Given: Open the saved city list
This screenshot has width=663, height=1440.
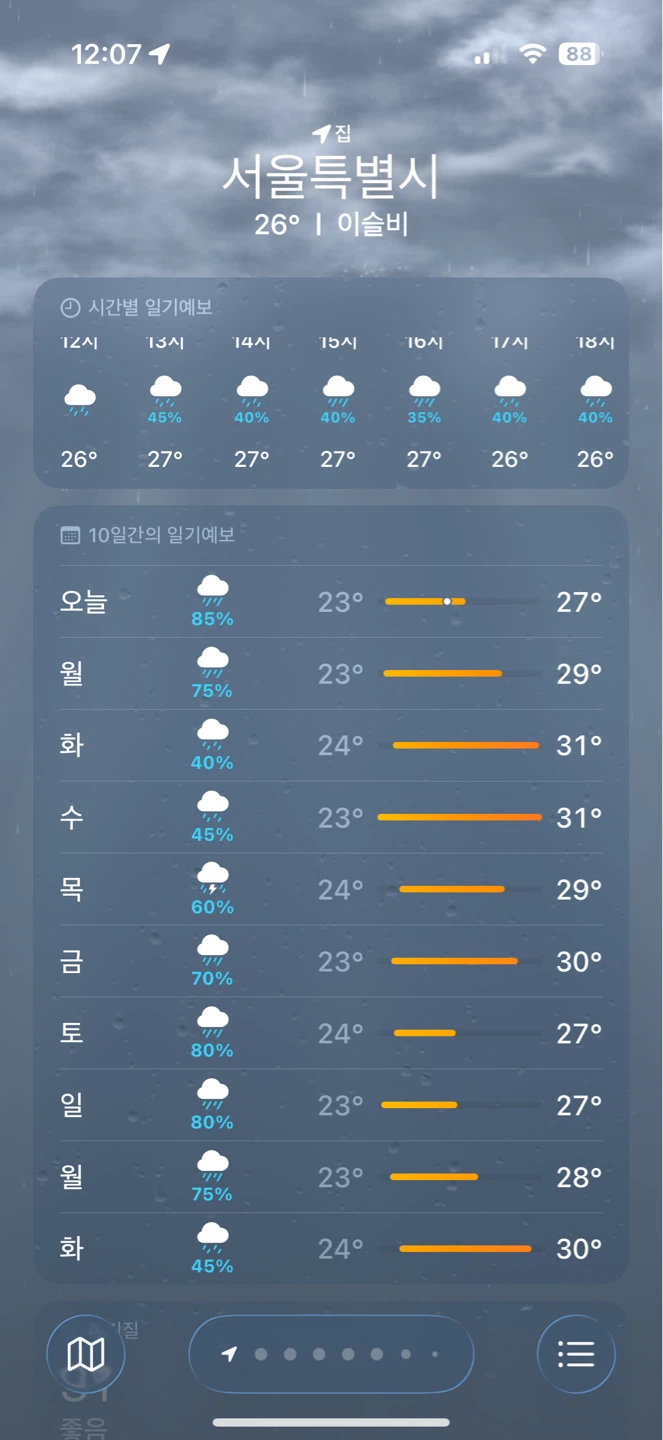Looking at the screenshot, I should pyautogui.click(x=576, y=1354).
